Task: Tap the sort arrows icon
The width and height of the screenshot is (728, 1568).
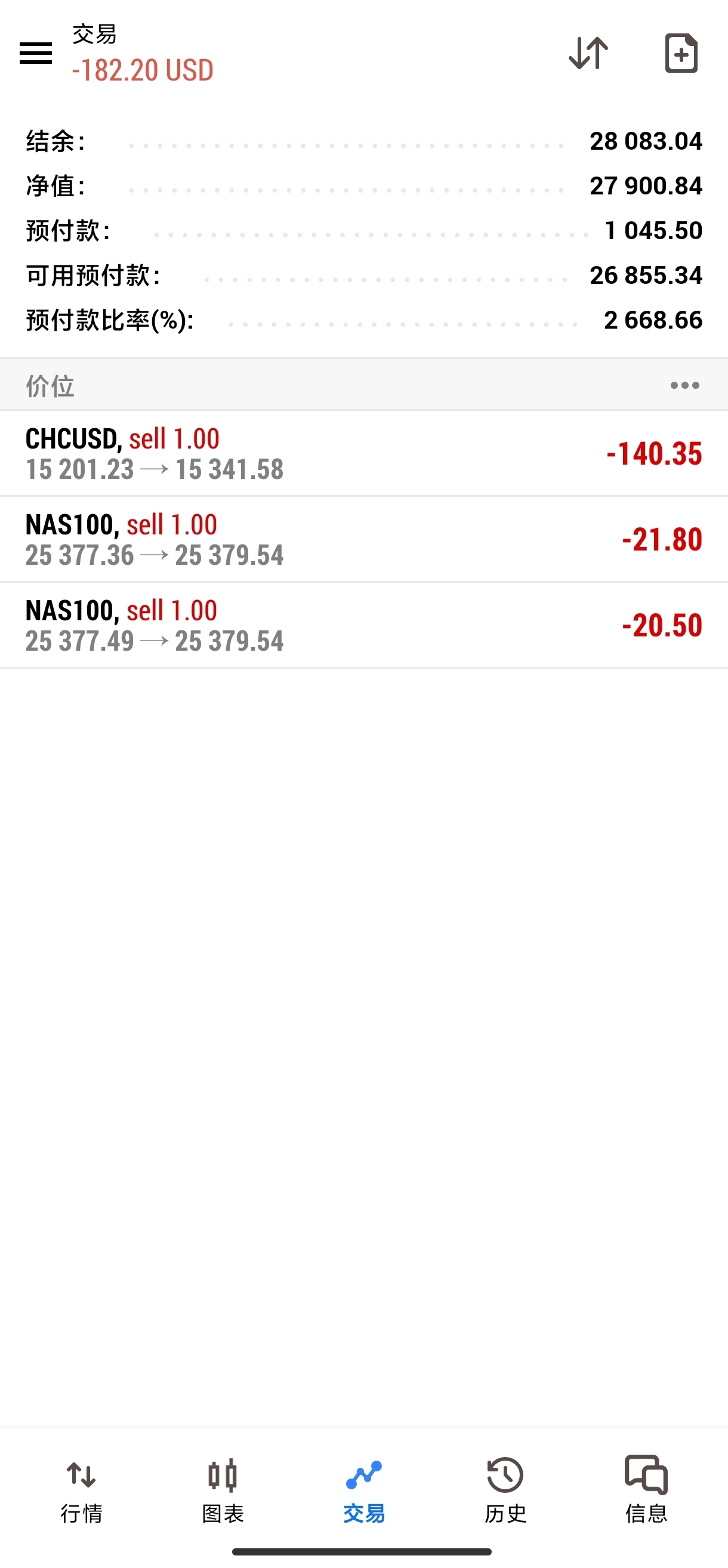Action: 588,54
